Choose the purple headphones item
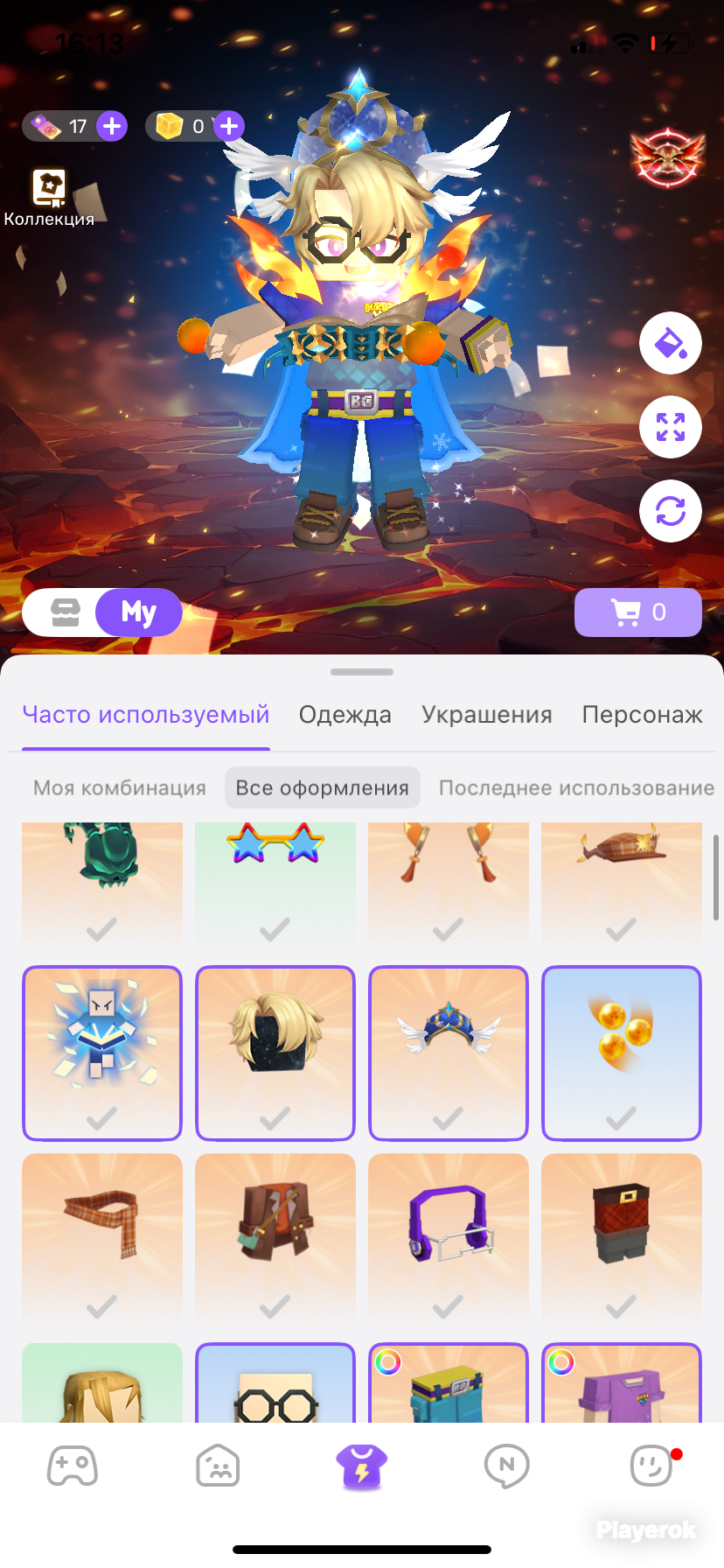 449,1239
